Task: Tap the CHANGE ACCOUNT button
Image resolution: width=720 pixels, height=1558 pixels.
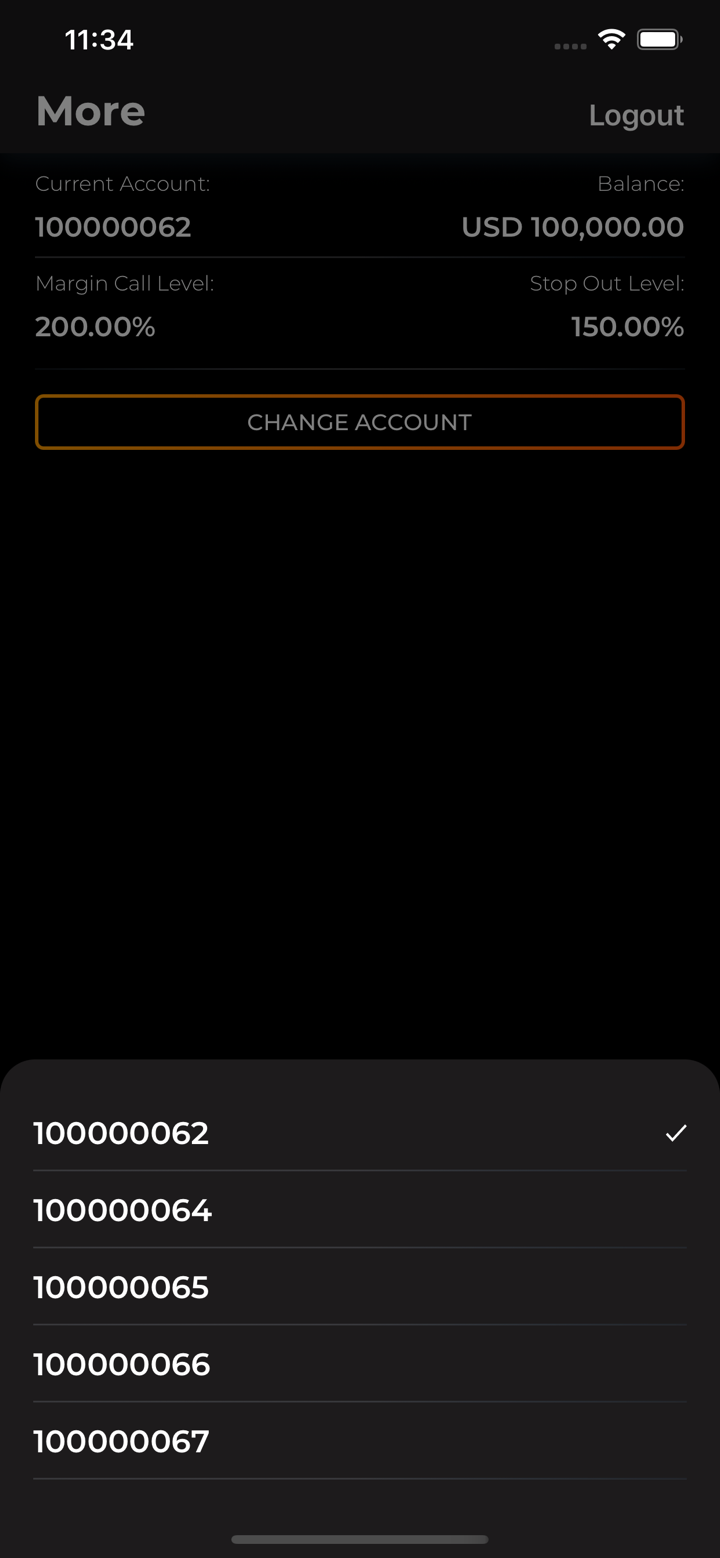Action: coord(360,422)
